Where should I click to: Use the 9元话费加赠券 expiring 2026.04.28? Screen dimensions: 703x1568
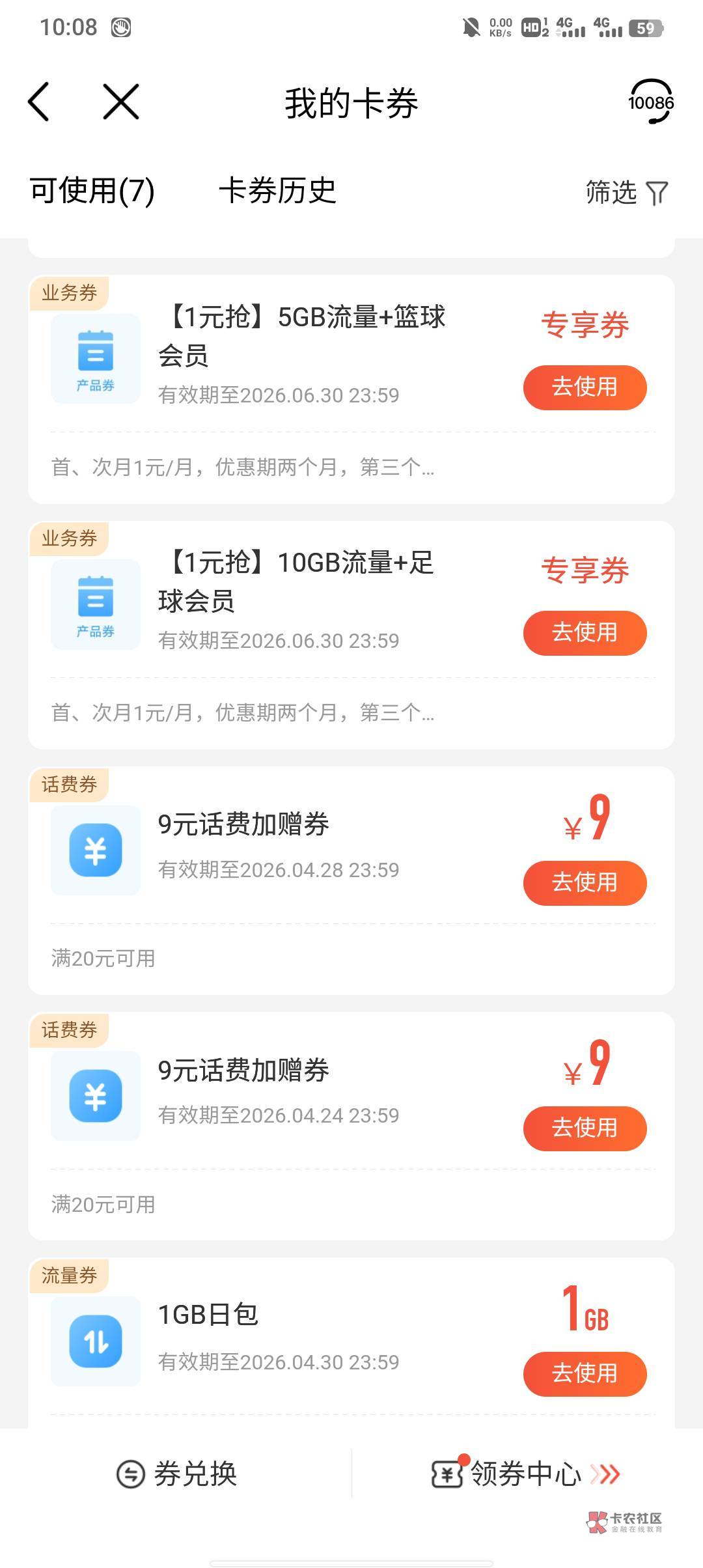click(585, 883)
